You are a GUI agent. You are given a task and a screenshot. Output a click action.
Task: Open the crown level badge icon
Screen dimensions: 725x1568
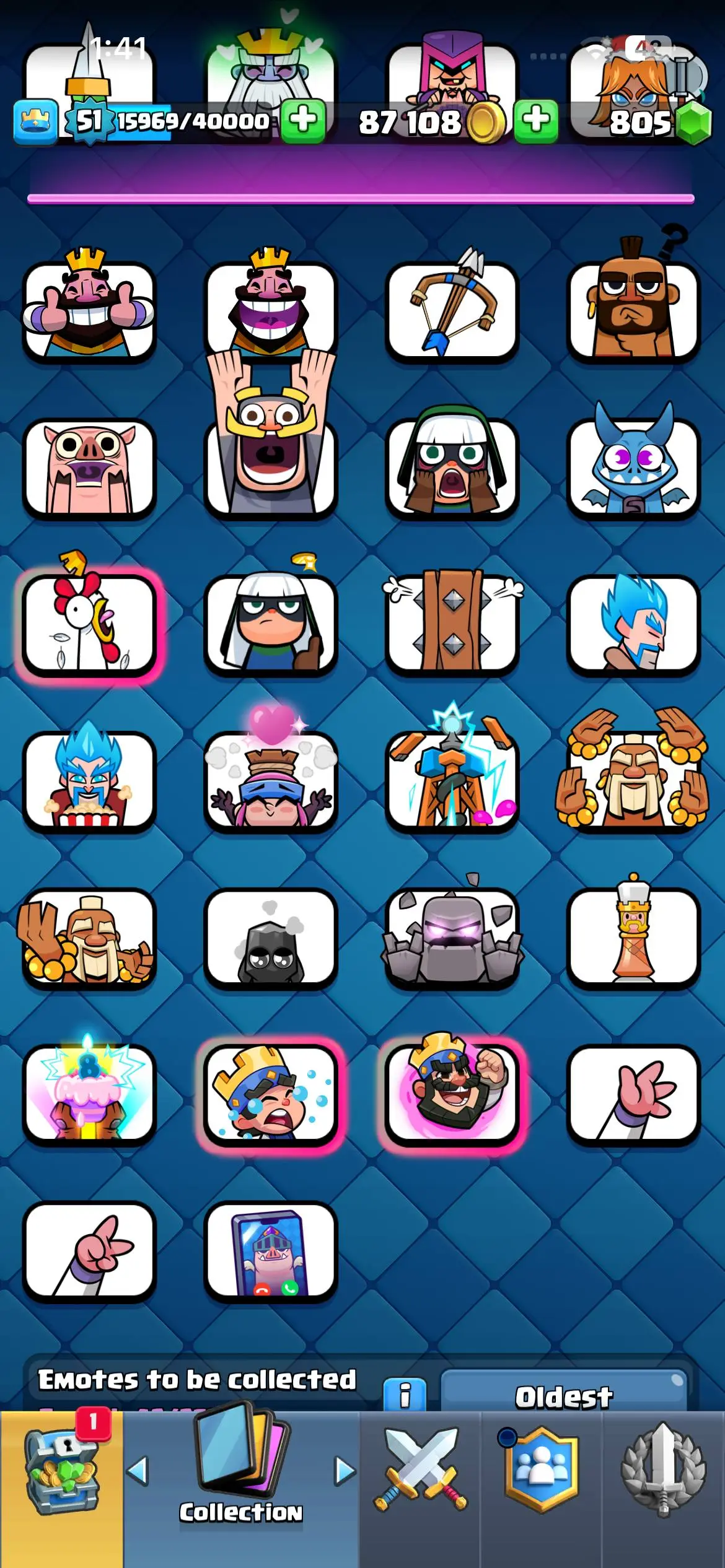pos(36,121)
